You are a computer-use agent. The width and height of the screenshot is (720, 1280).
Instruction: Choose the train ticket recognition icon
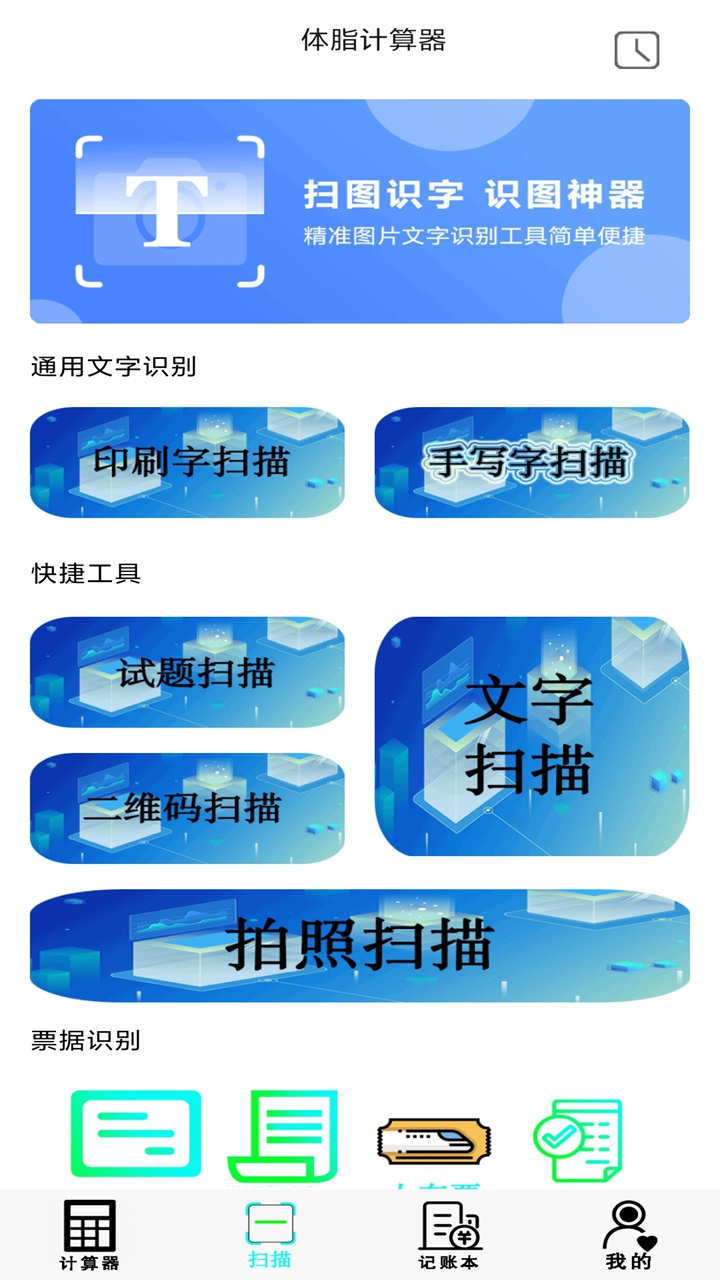click(434, 1142)
